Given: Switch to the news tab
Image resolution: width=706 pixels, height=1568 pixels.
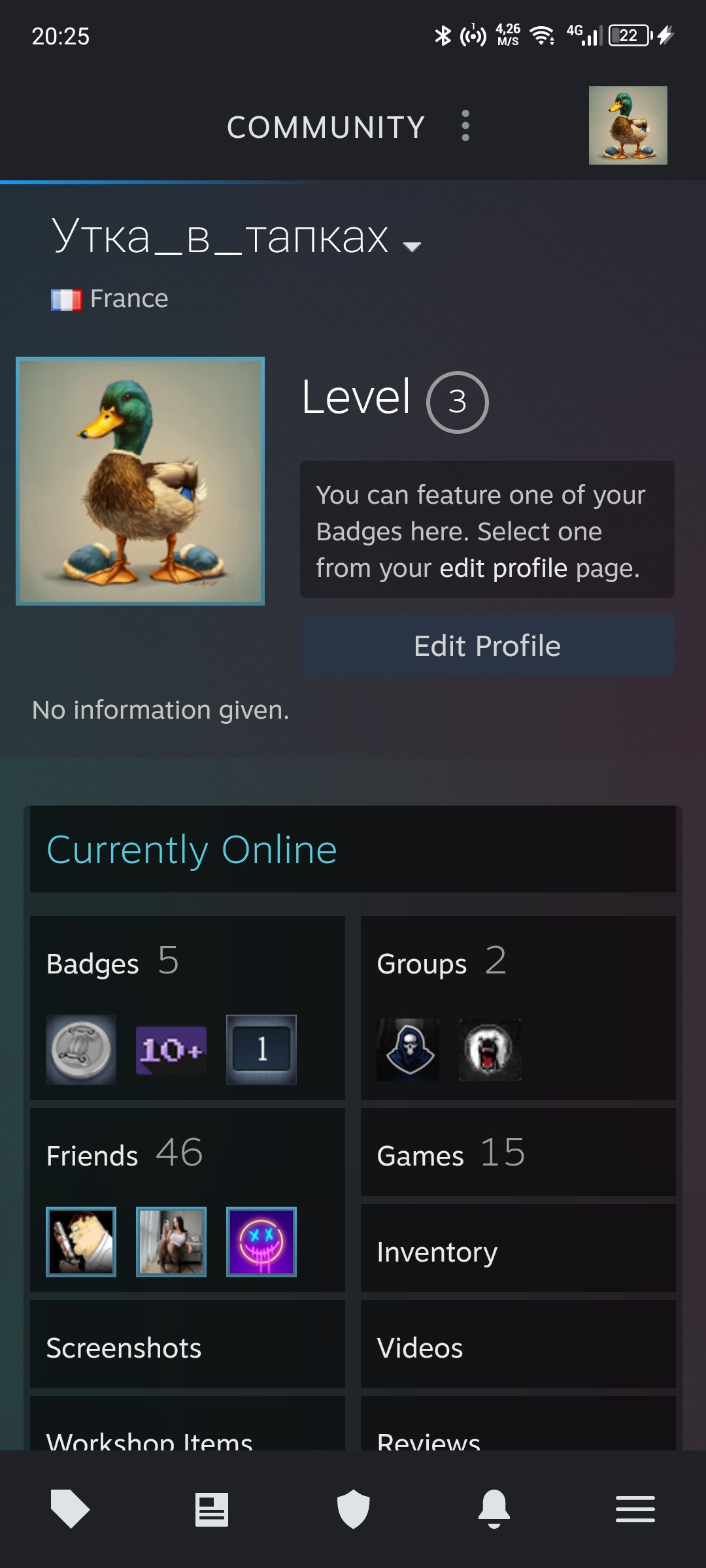Looking at the screenshot, I should [x=212, y=1509].
